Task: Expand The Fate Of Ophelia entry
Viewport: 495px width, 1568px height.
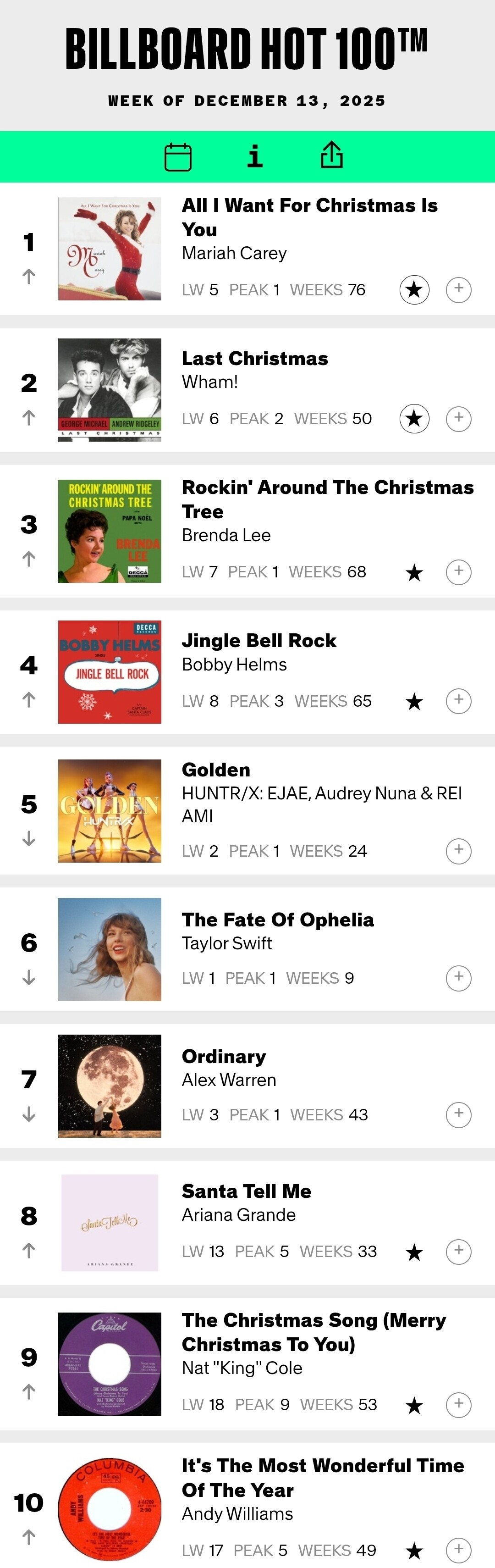Action: click(458, 978)
